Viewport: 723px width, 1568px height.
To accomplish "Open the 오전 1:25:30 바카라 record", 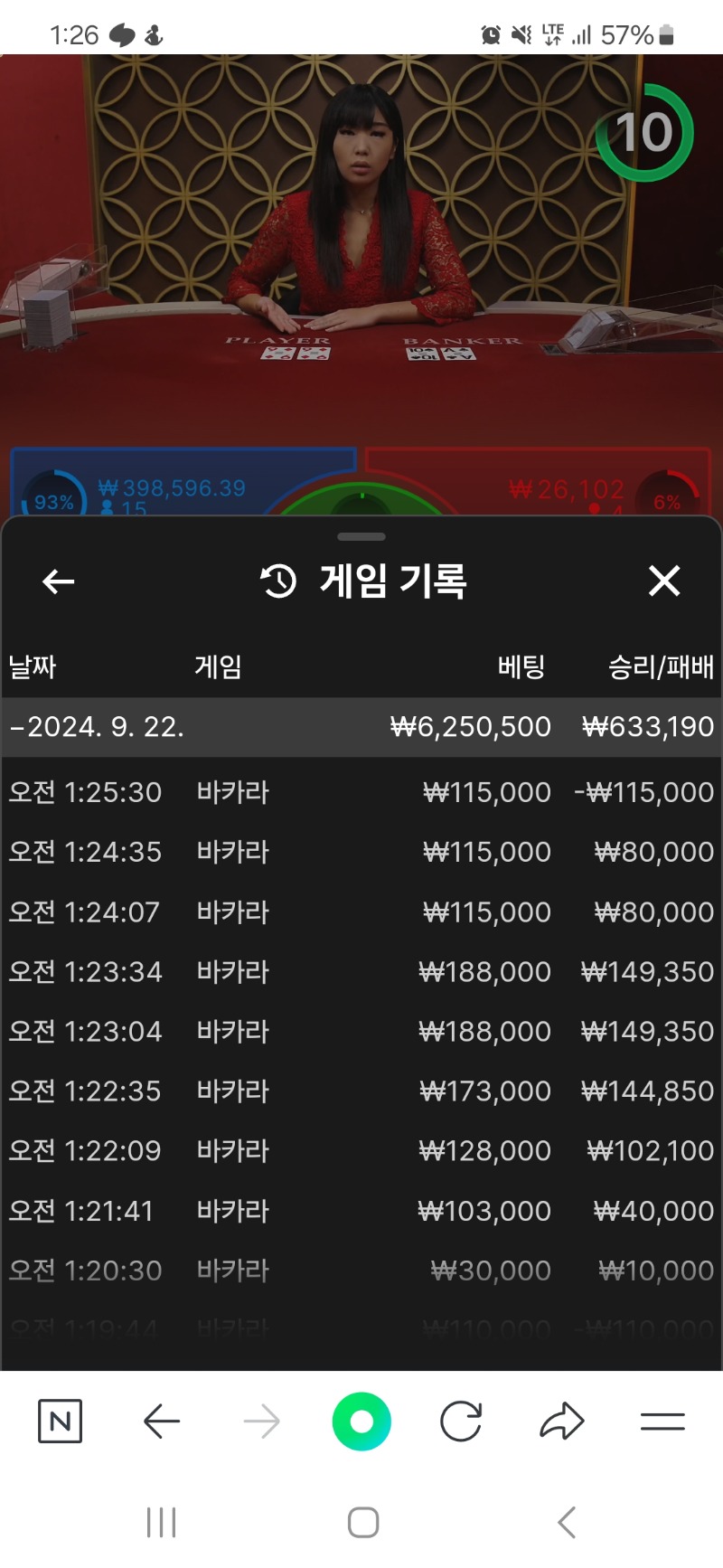I will point(361,792).
